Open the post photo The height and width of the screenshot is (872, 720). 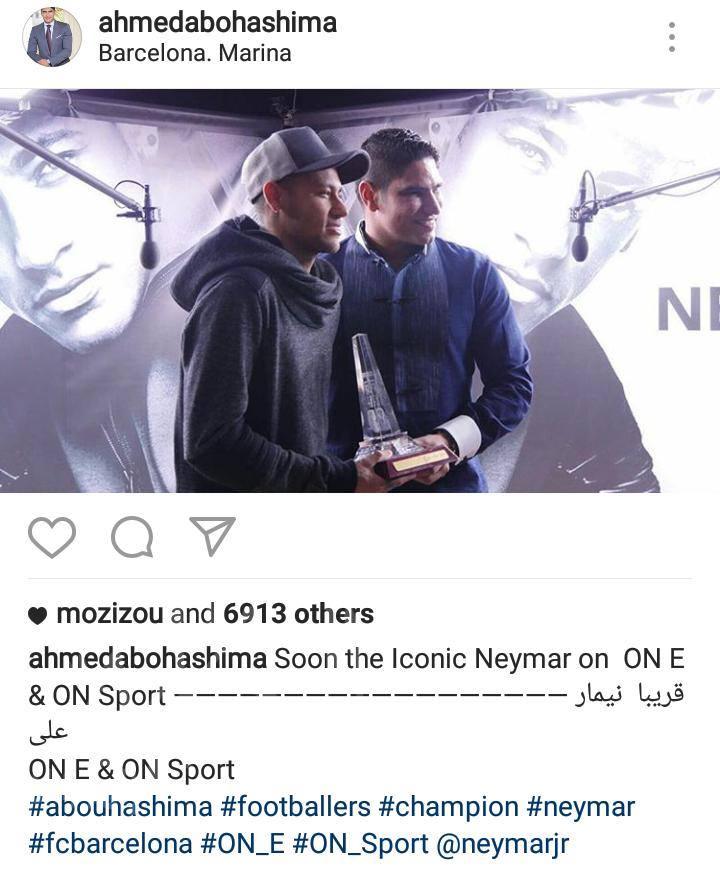[x=360, y=290]
